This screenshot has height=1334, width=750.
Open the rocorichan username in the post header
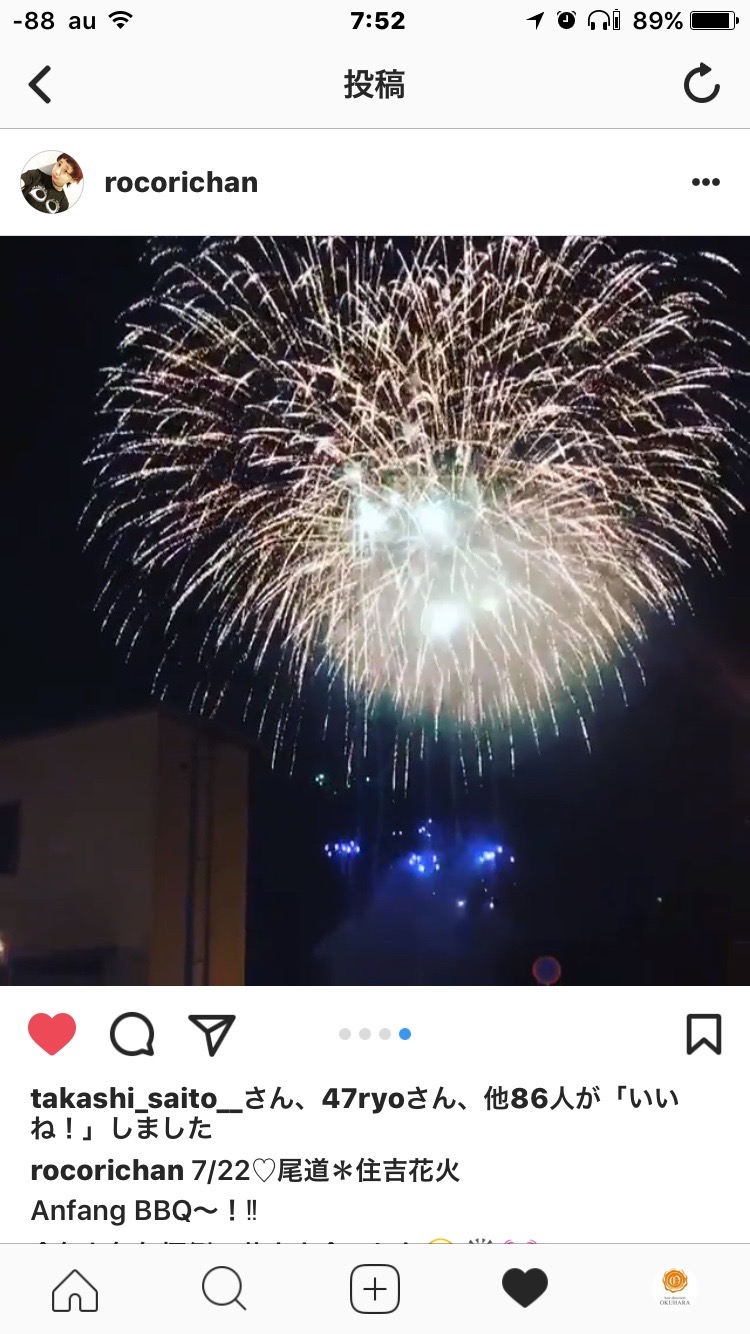(181, 182)
